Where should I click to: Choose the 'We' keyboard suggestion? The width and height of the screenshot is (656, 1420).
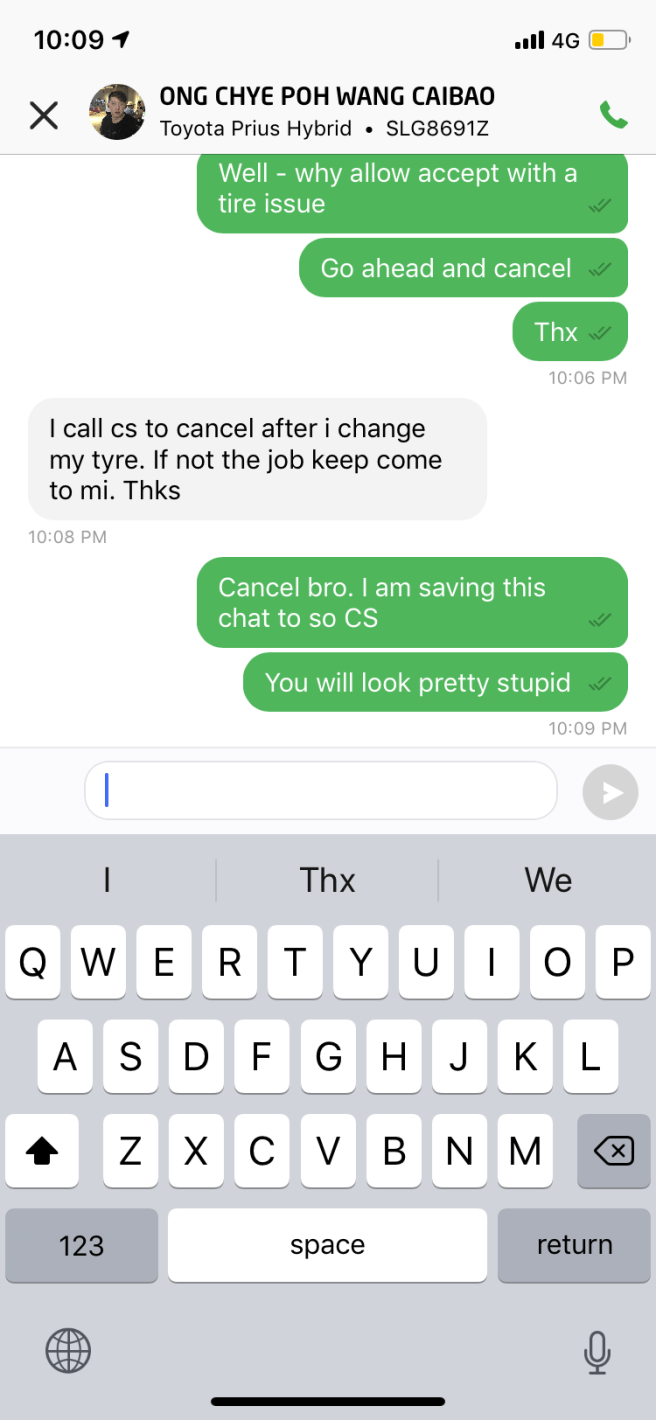pos(548,880)
